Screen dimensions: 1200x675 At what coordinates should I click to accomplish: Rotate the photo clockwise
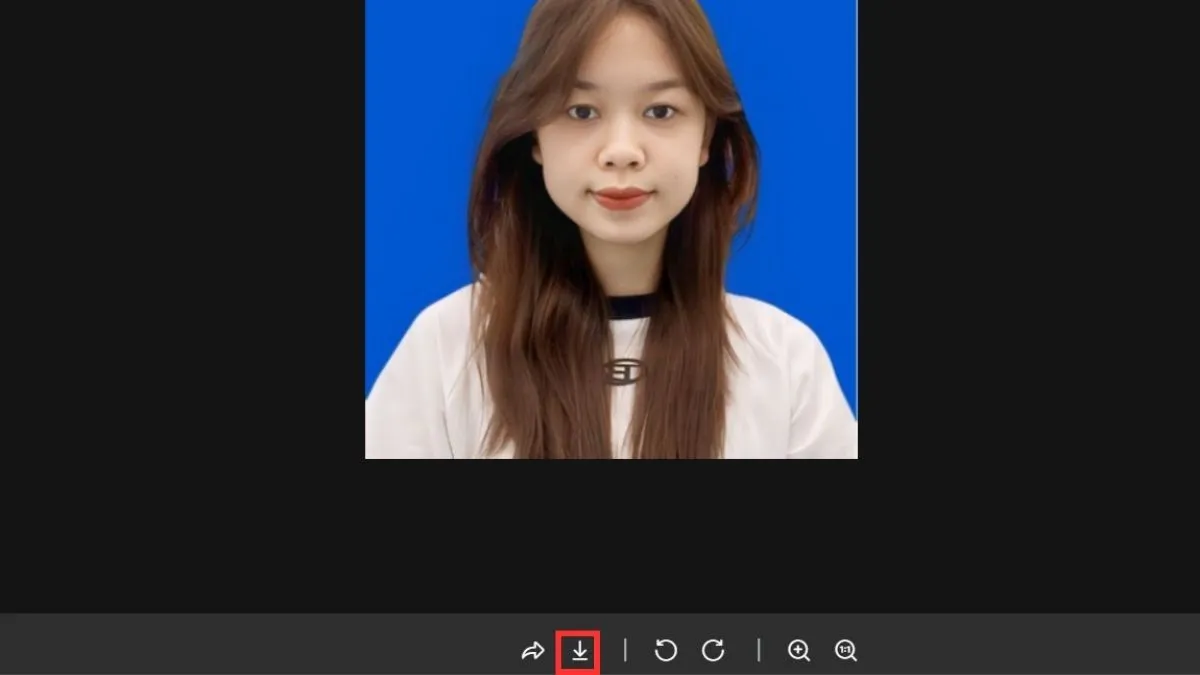click(713, 651)
